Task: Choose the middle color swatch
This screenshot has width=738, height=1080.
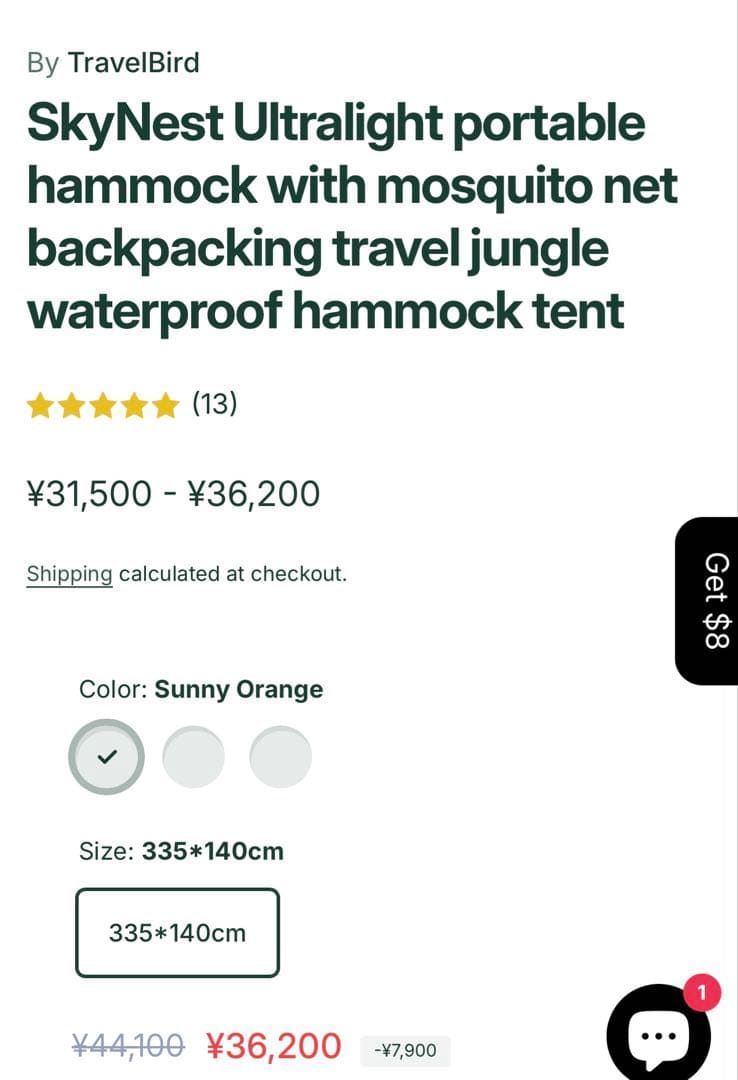Action: tap(193, 757)
